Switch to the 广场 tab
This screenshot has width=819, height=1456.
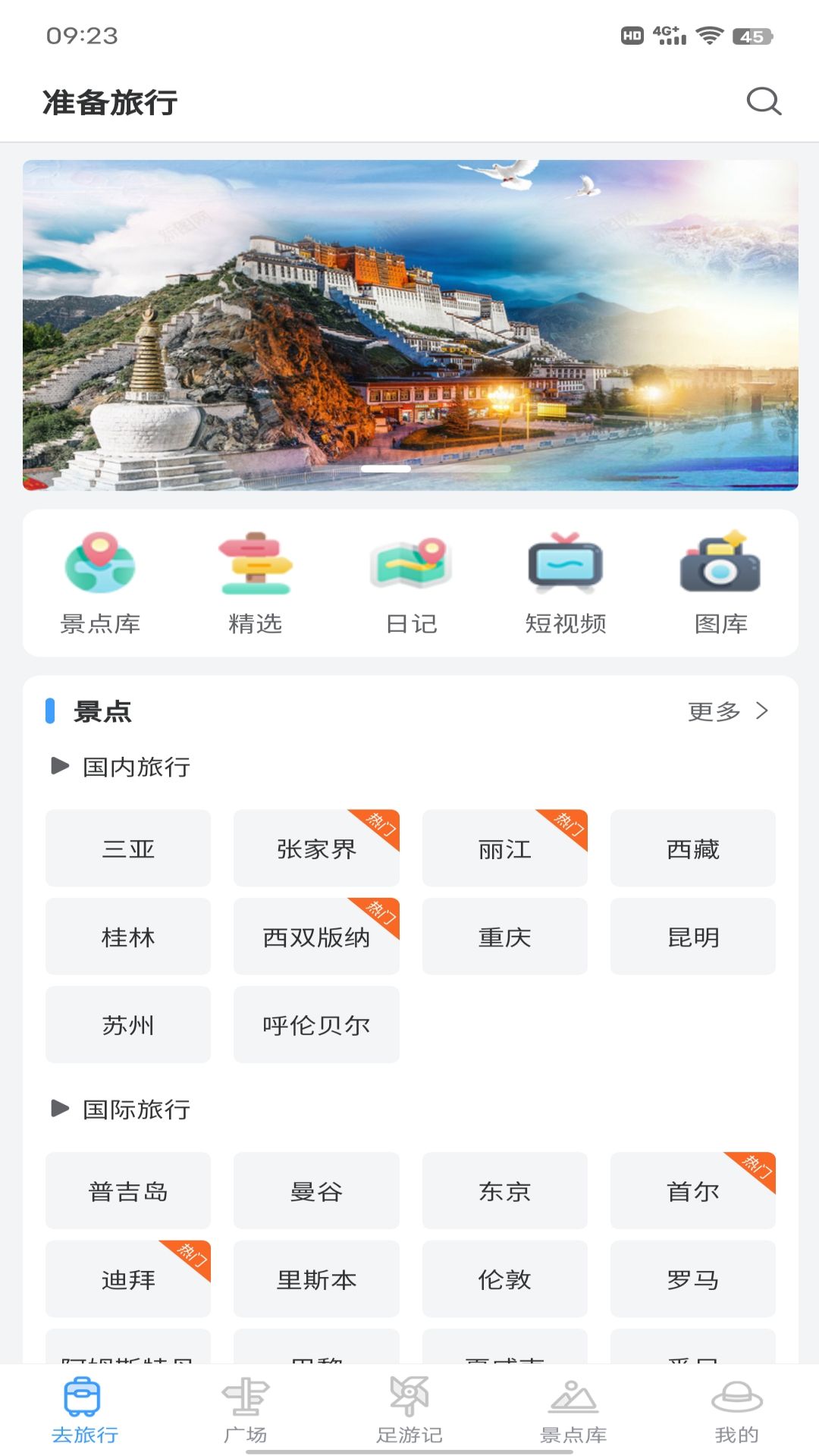(x=246, y=1410)
